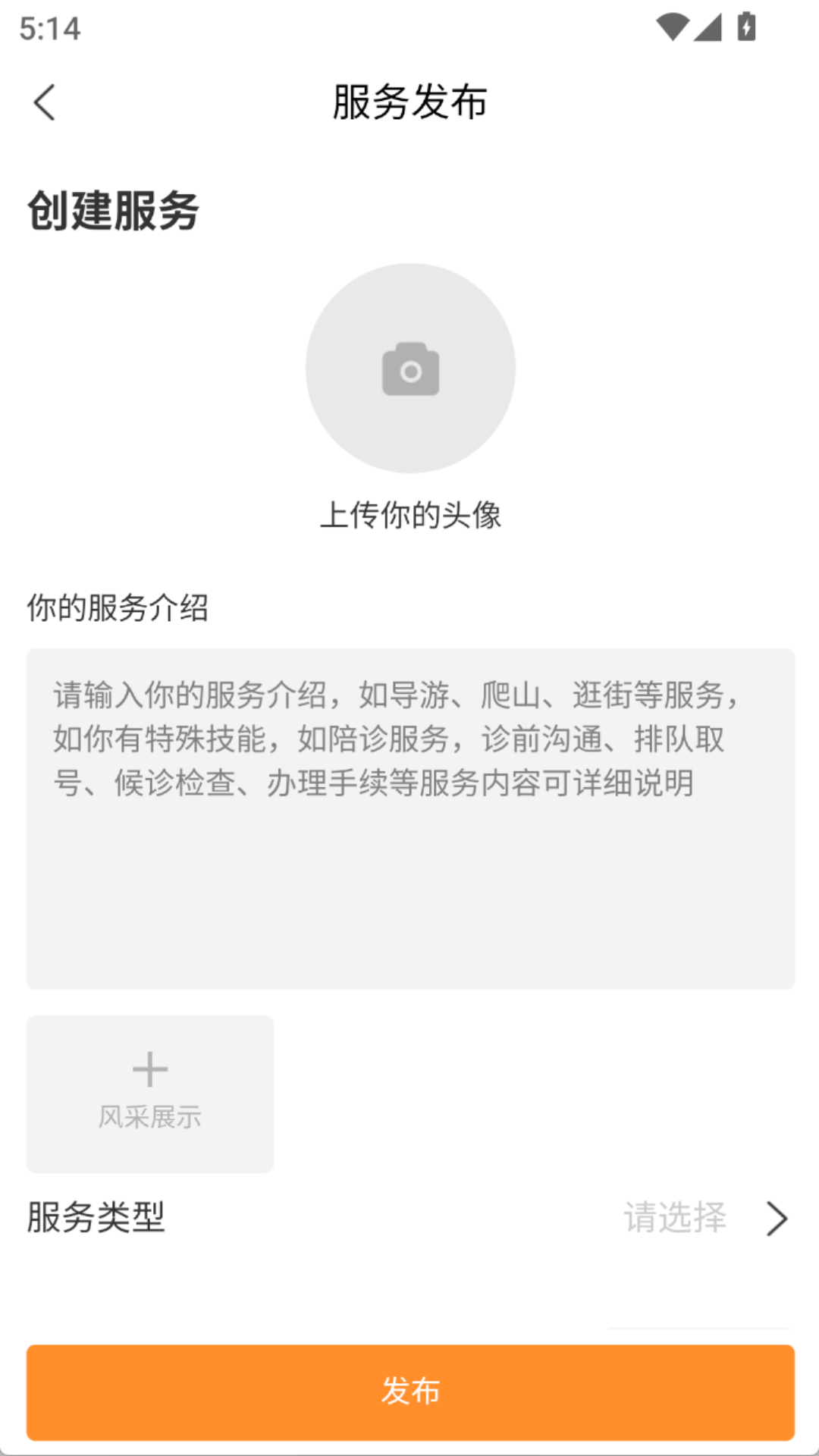This screenshot has width=819, height=1456.
Task: Click 上传你的头像 link text
Action: point(410,515)
